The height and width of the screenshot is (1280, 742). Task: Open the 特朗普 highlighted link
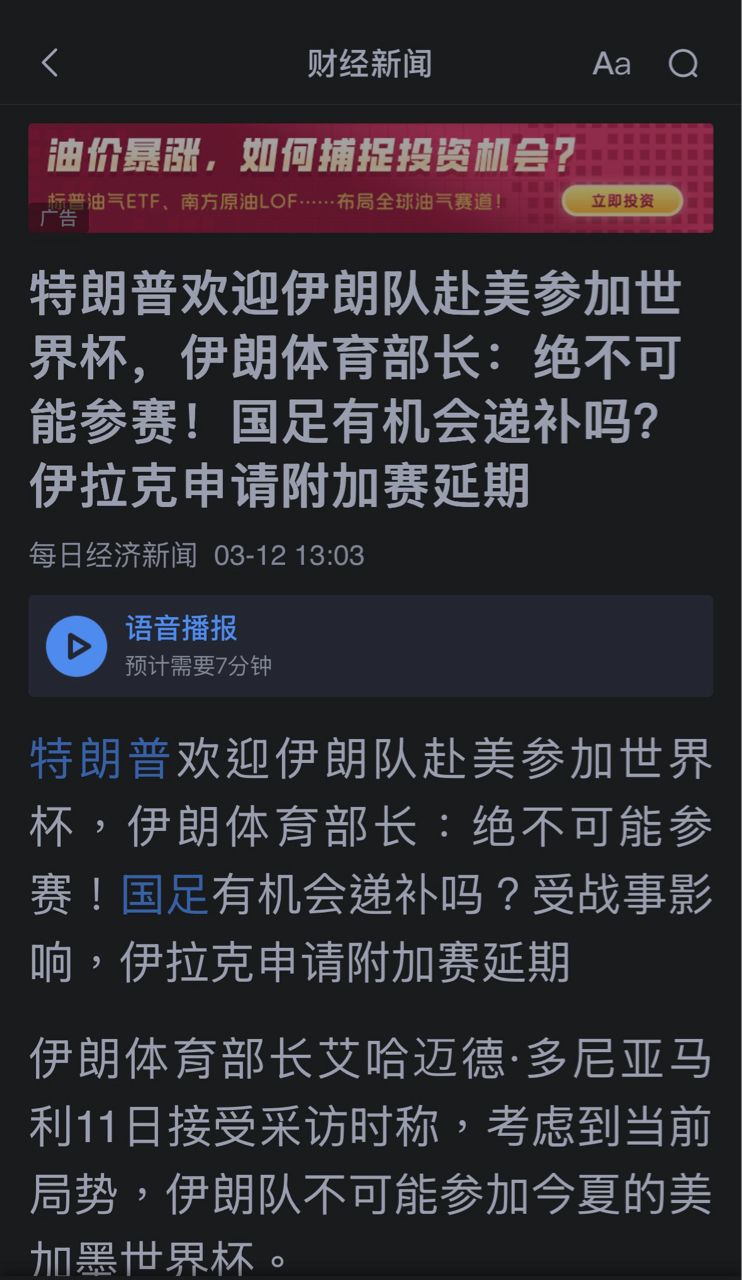coord(99,759)
